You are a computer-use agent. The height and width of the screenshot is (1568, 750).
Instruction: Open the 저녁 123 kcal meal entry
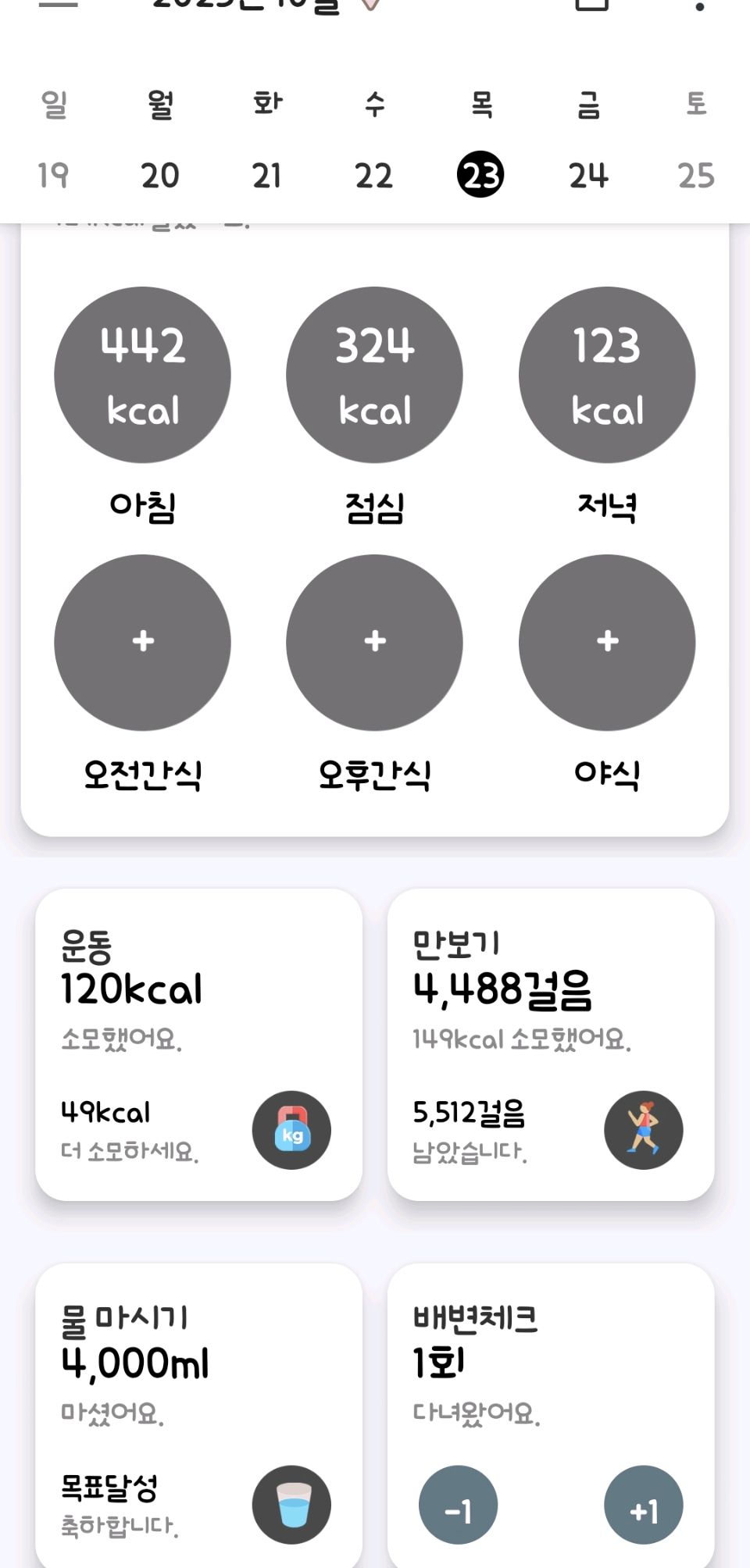[x=607, y=375]
